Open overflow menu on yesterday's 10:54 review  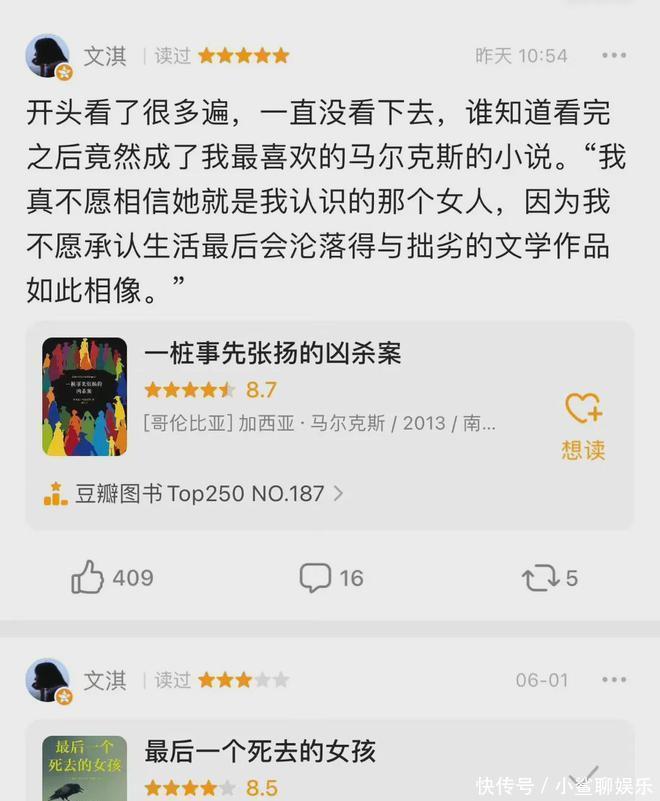(614, 56)
